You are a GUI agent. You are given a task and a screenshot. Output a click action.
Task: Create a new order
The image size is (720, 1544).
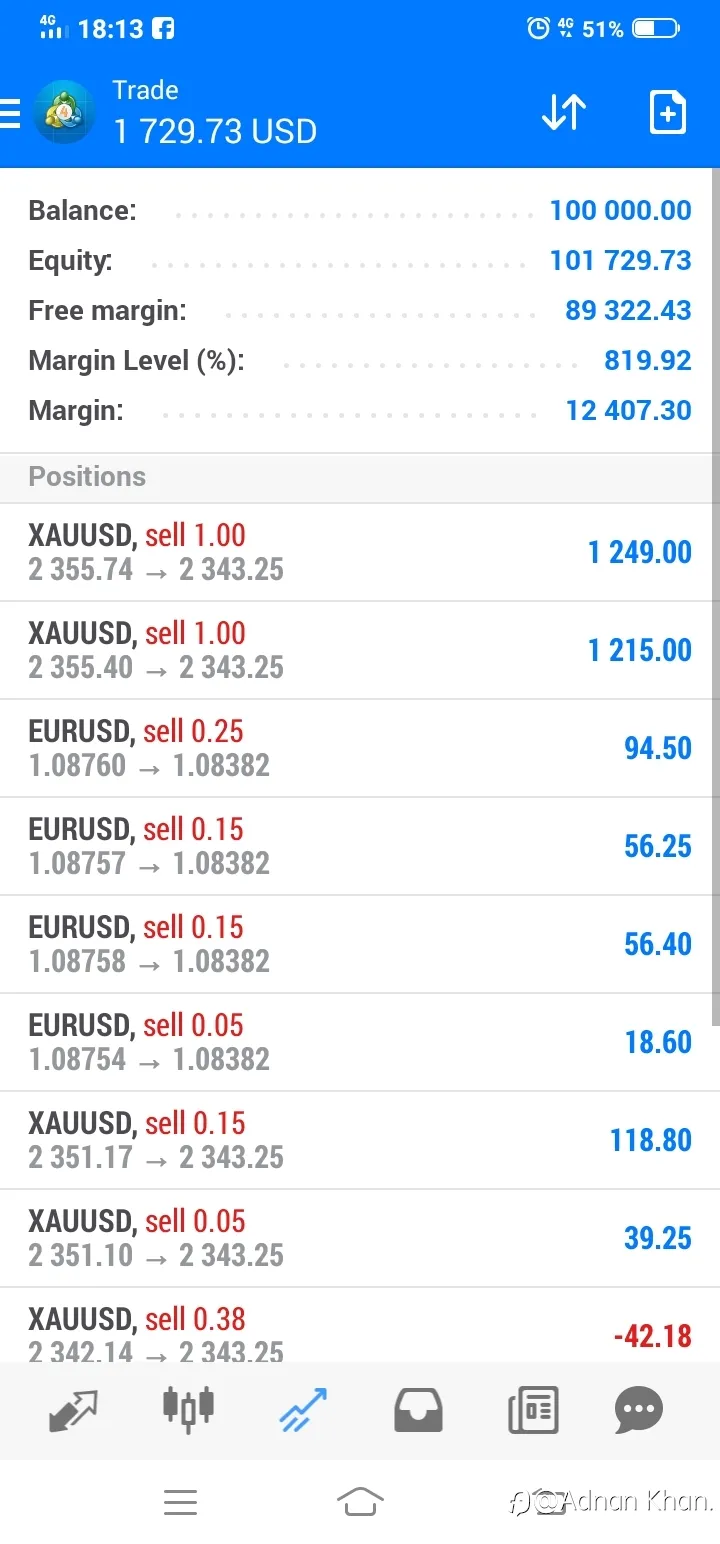pyautogui.click(x=667, y=112)
